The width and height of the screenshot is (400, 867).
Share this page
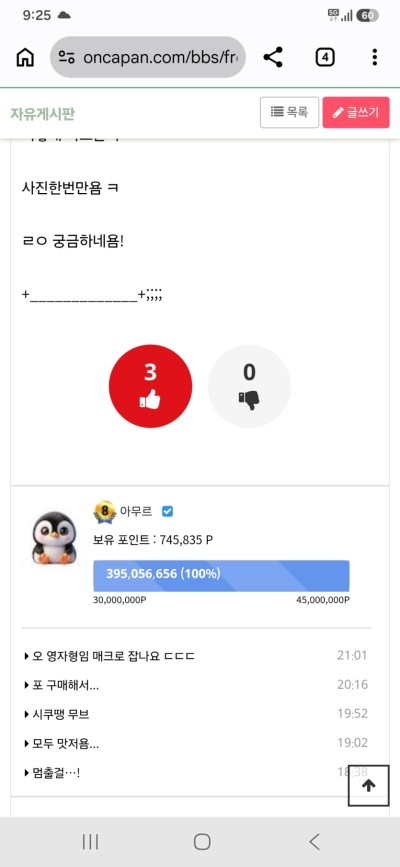[x=273, y=57]
